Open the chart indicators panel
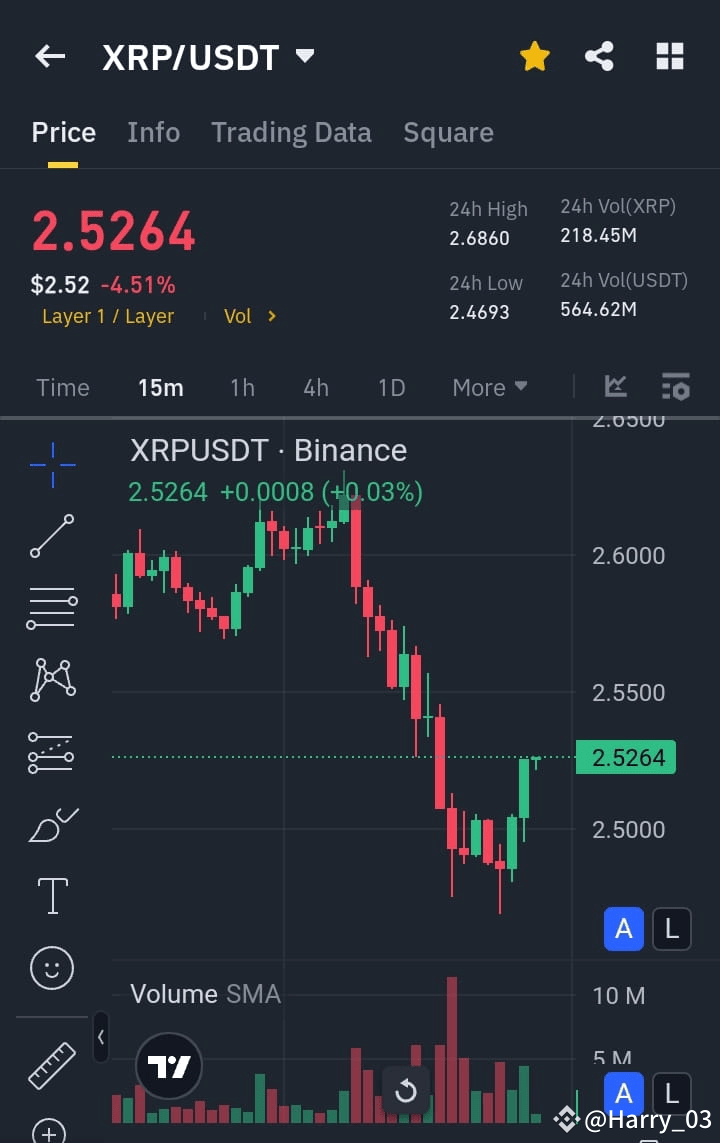The width and height of the screenshot is (720, 1143). tap(616, 386)
